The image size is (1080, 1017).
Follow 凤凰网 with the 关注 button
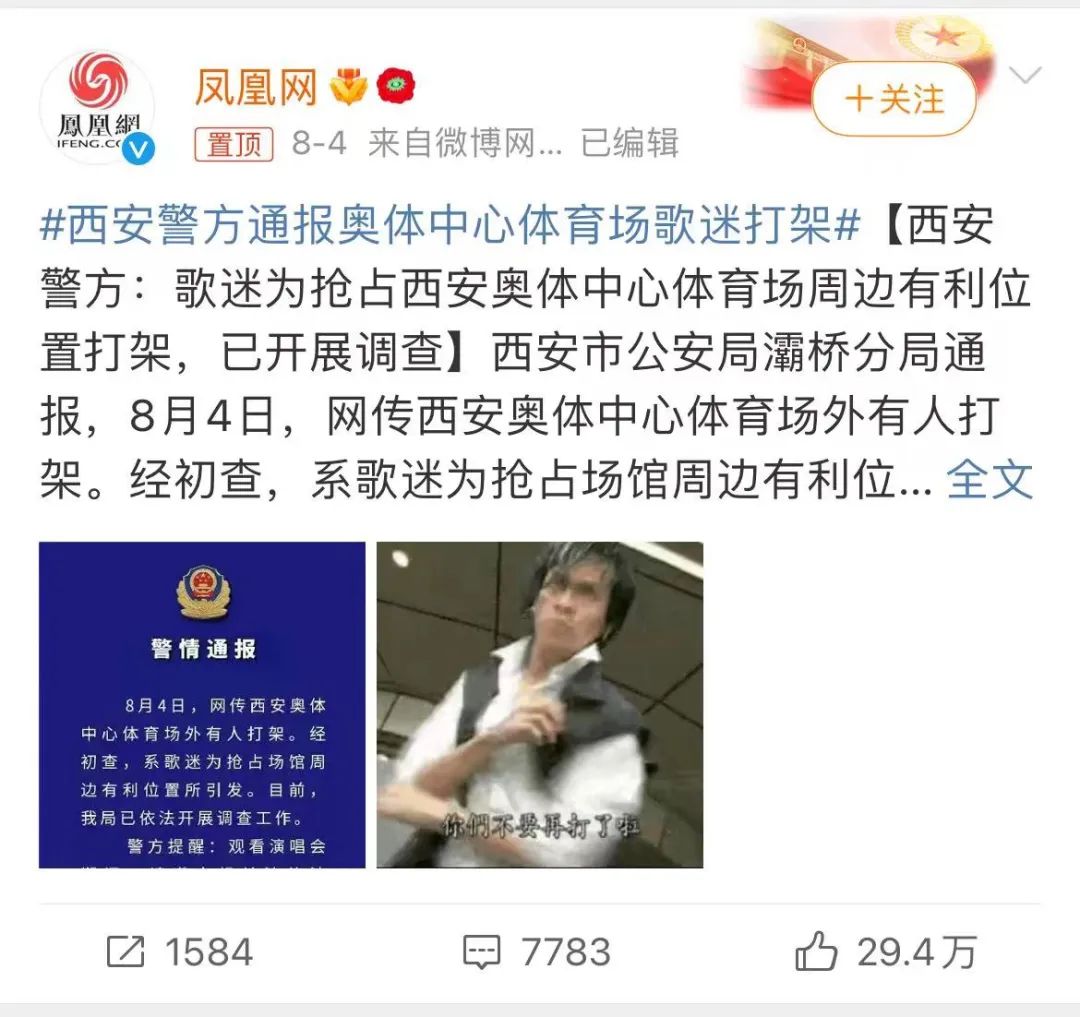[893, 99]
